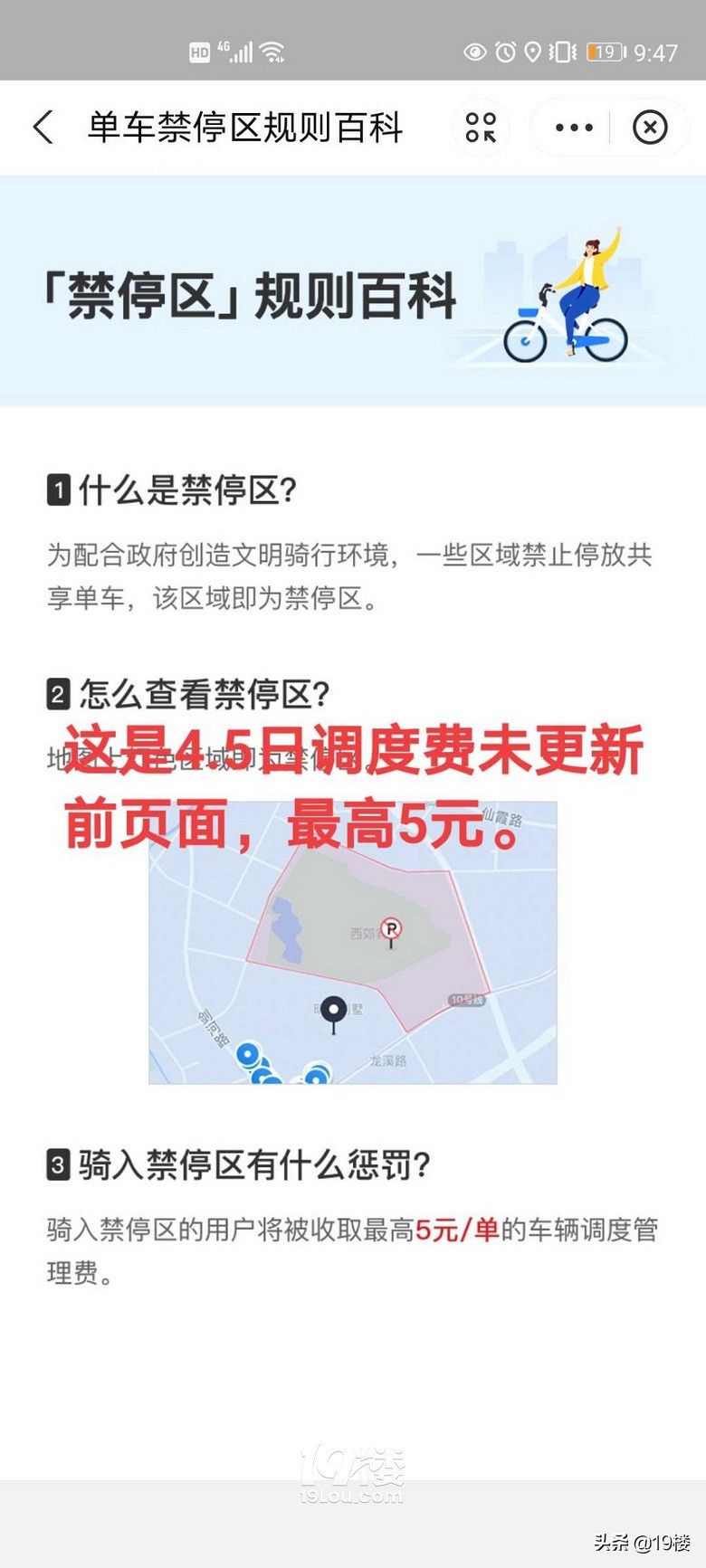
Task: Close the mini-program with the X capsule button
Action: tap(649, 128)
